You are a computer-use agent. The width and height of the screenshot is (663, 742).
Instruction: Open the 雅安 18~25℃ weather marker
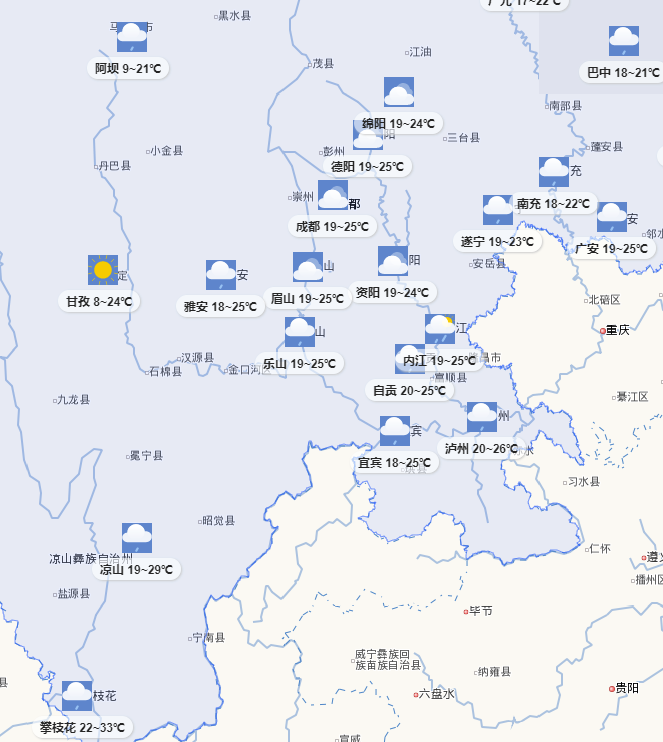coord(220,275)
